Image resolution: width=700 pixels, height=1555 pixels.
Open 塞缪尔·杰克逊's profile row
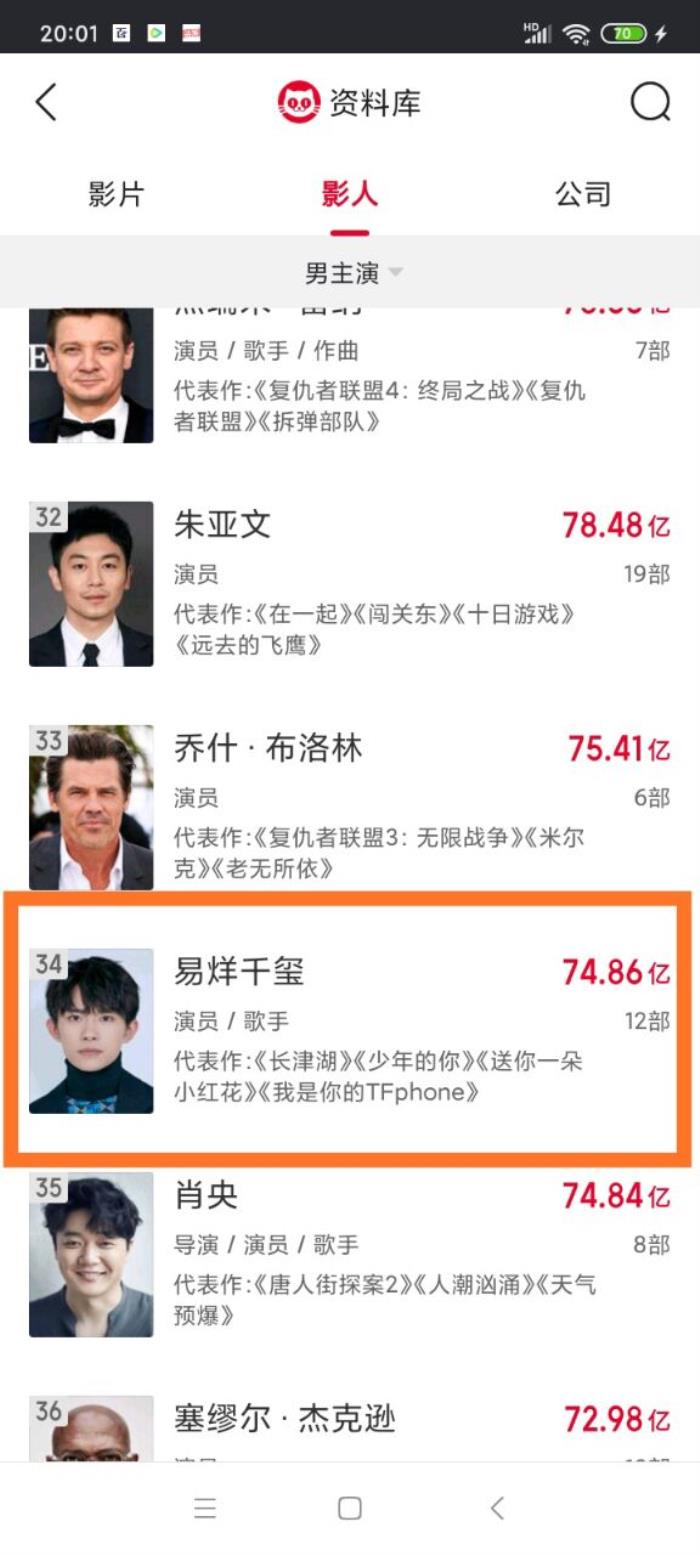pos(350,1425)
